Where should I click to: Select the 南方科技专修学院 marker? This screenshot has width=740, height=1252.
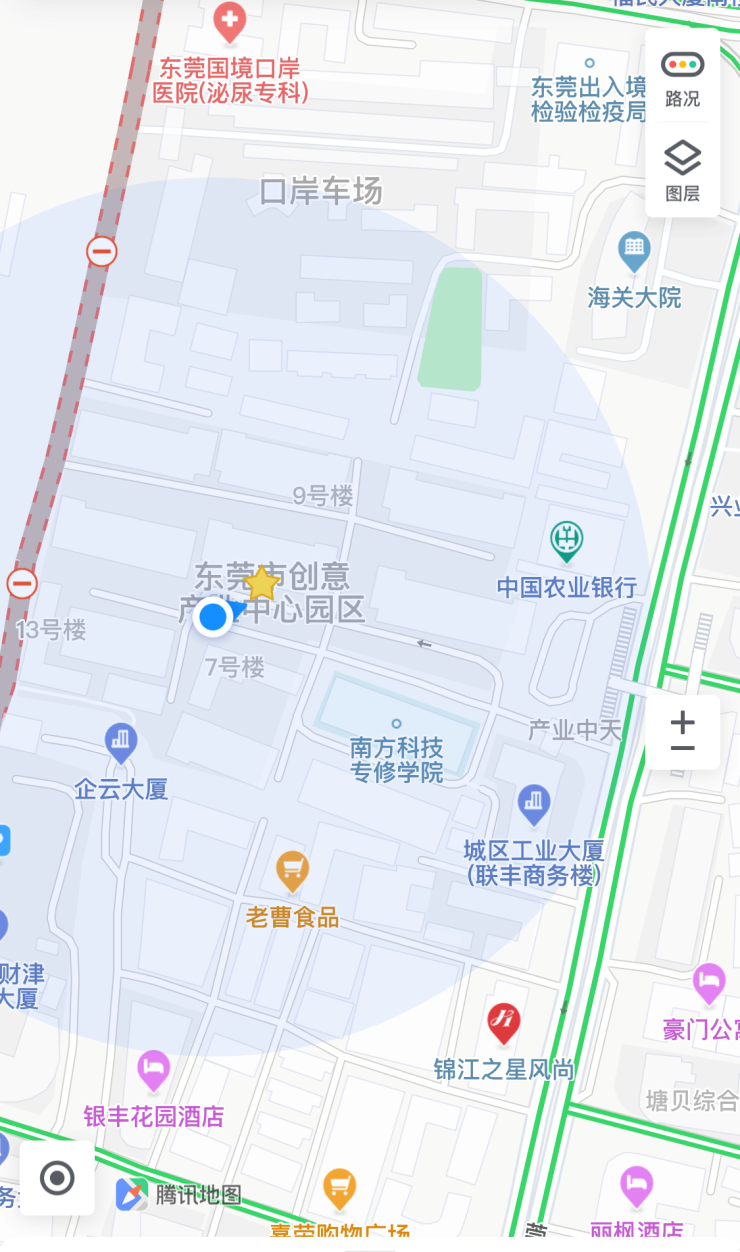click(397, 723)
